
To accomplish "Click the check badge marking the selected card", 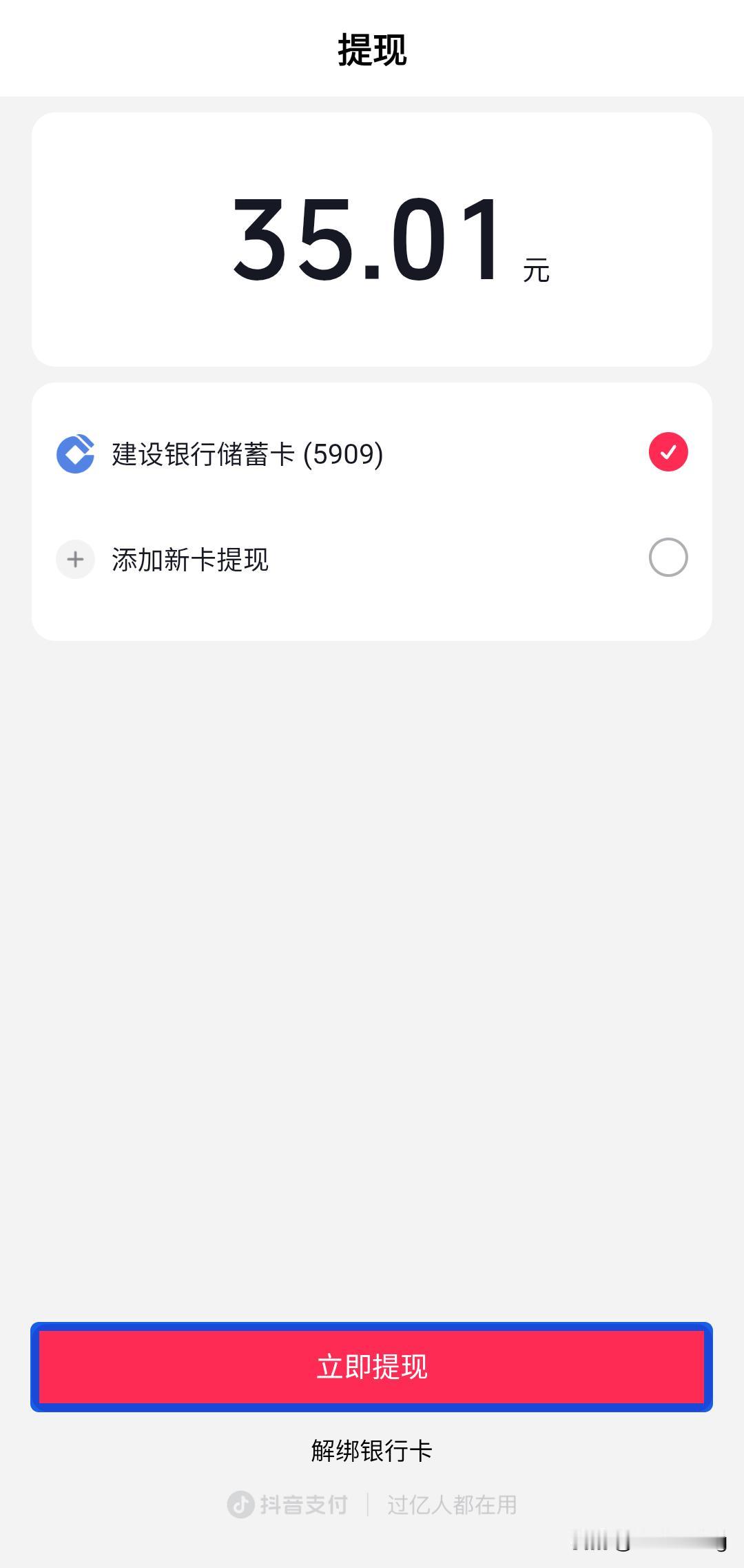I will tap(668, 453).
